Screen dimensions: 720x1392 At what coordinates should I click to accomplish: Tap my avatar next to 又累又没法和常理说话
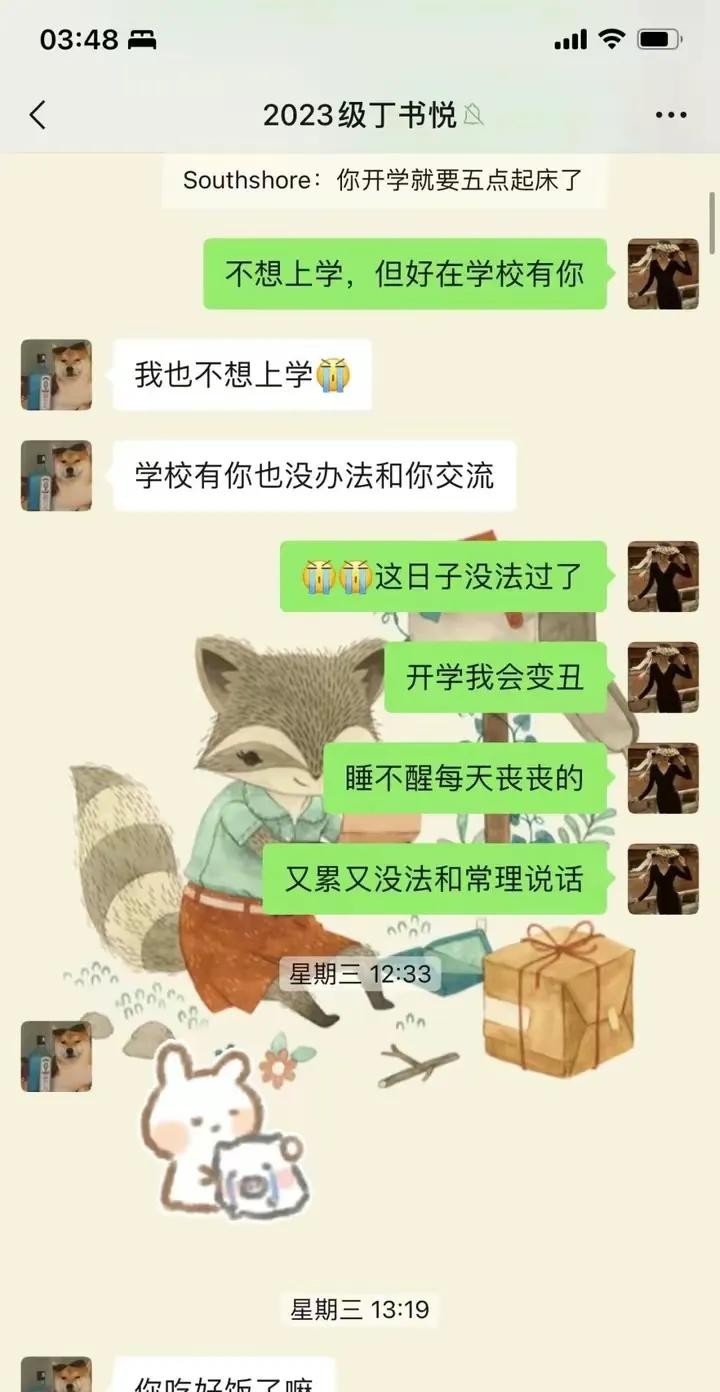click(662, 878)
